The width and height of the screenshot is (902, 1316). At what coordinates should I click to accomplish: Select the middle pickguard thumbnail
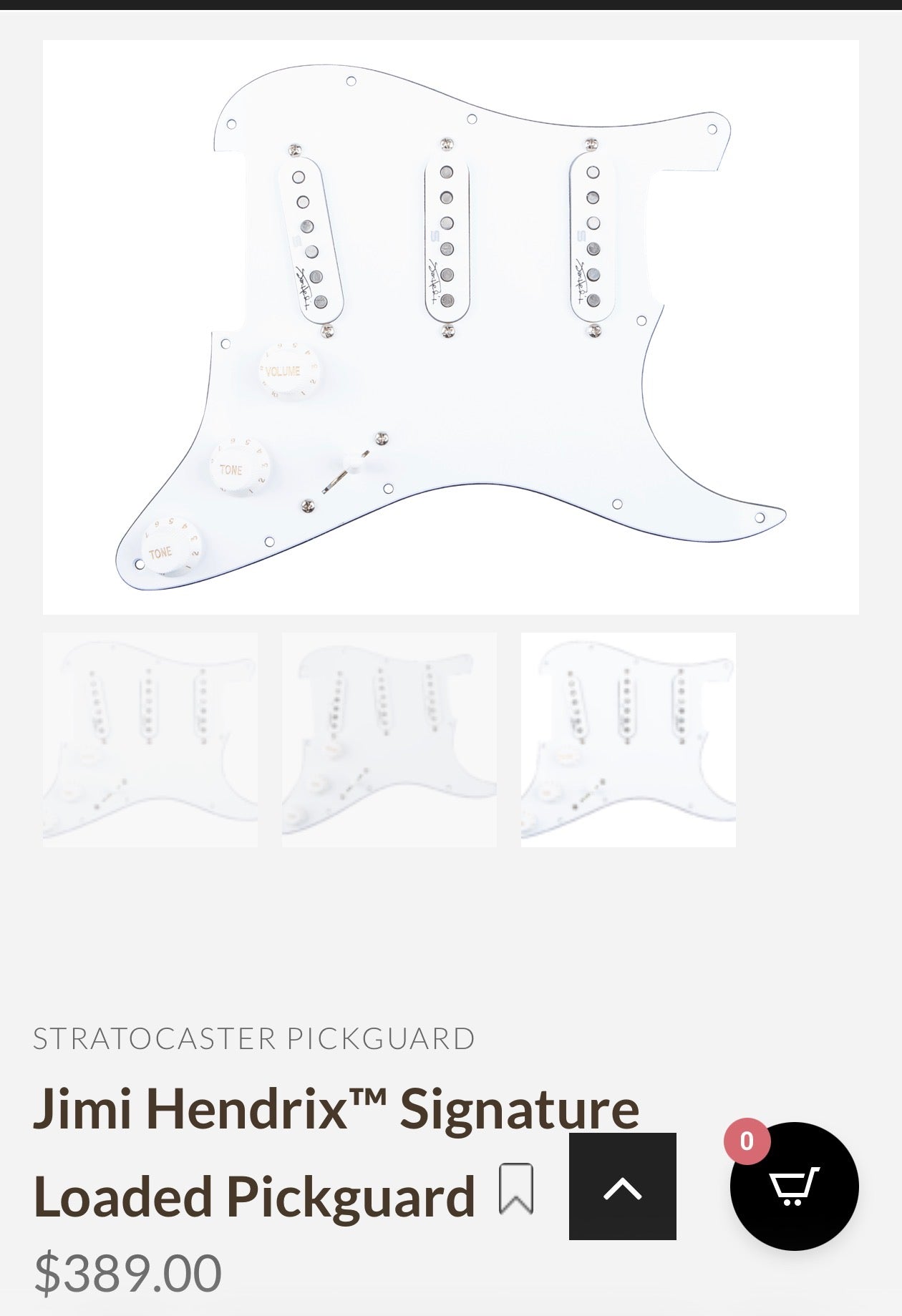(x=389, y=739)
